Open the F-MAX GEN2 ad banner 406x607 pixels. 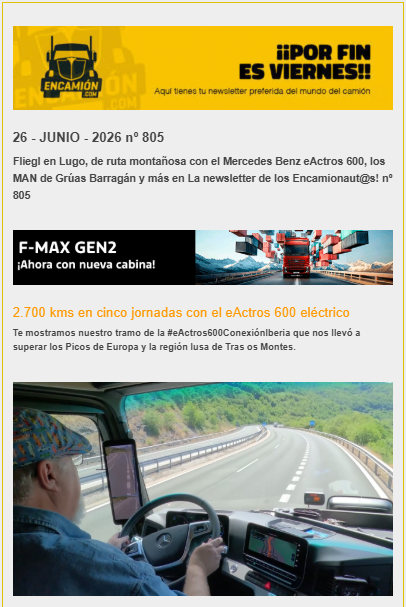click(203, 257)
